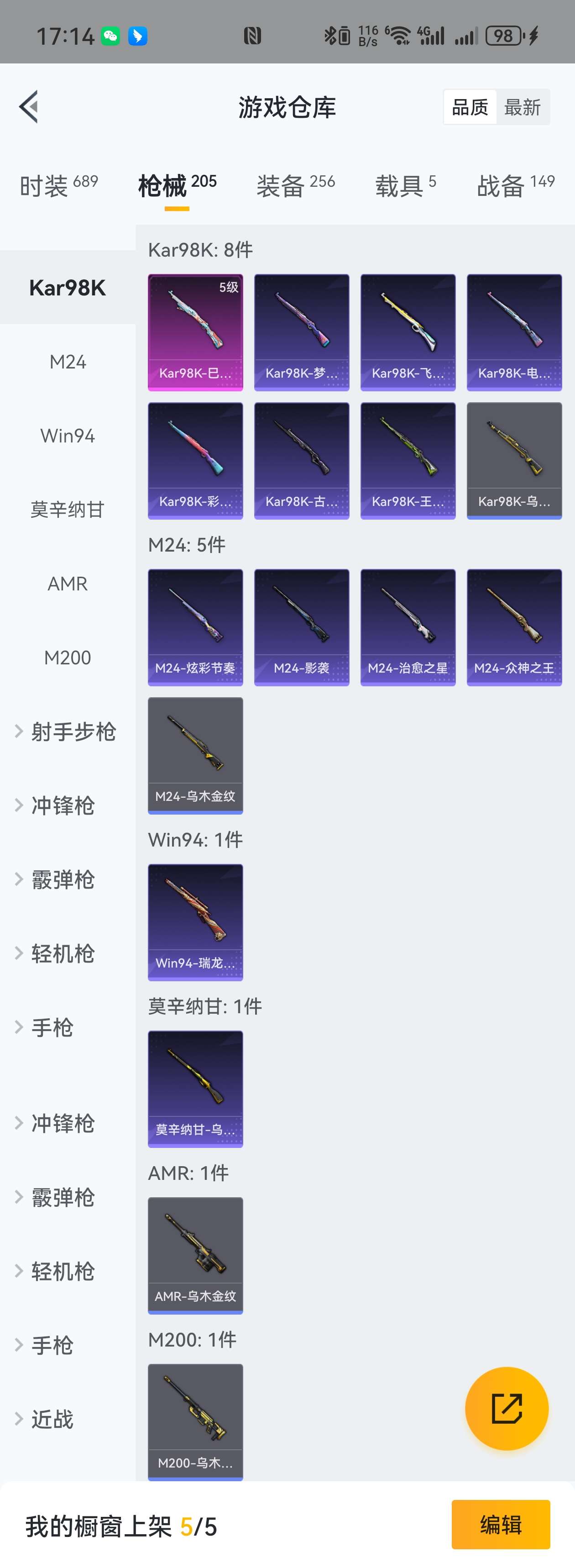Image resolution: width=575 pixels, height=1568 pixels.
Task: Open the M24-治愈之星 weapon thumbnail
Action: point(408,627)
